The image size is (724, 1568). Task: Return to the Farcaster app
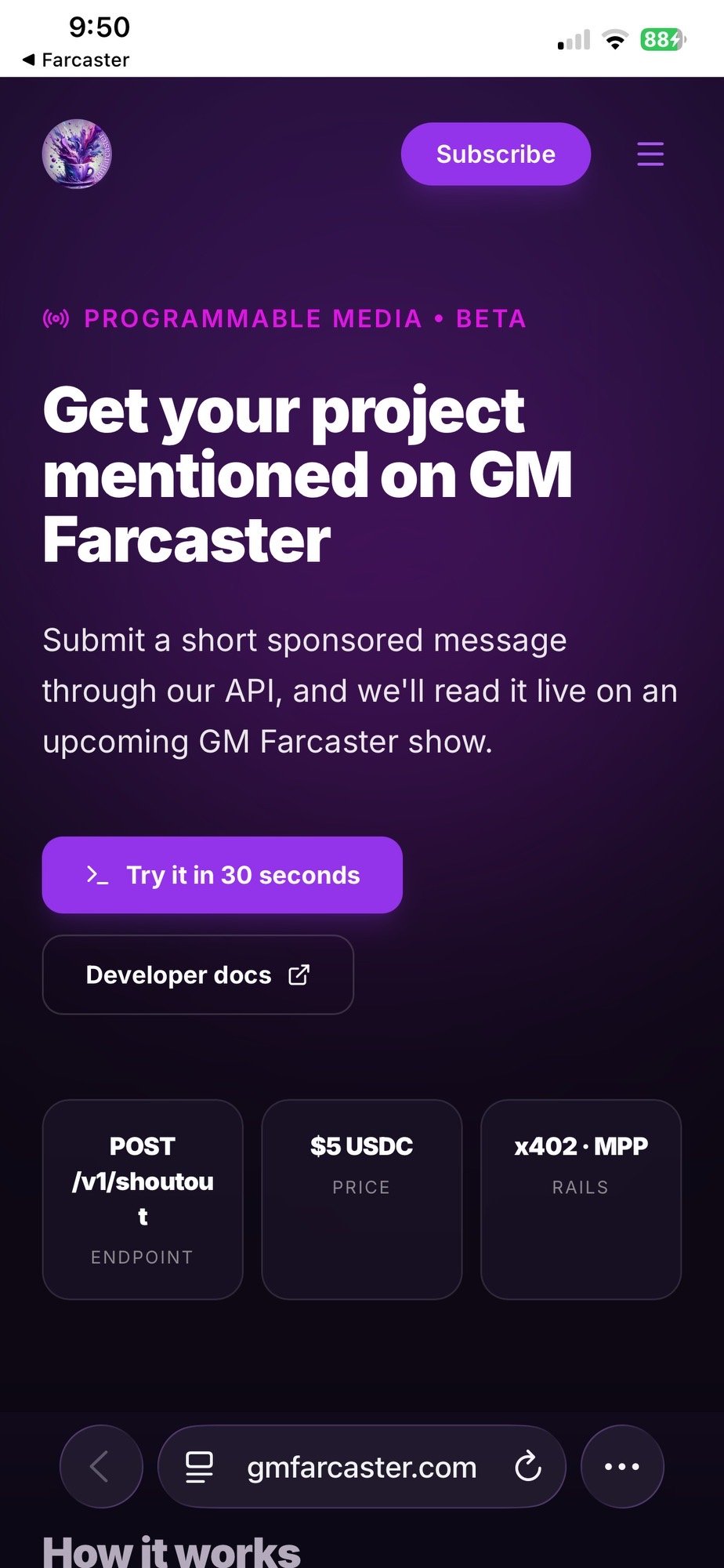[75, 60]
